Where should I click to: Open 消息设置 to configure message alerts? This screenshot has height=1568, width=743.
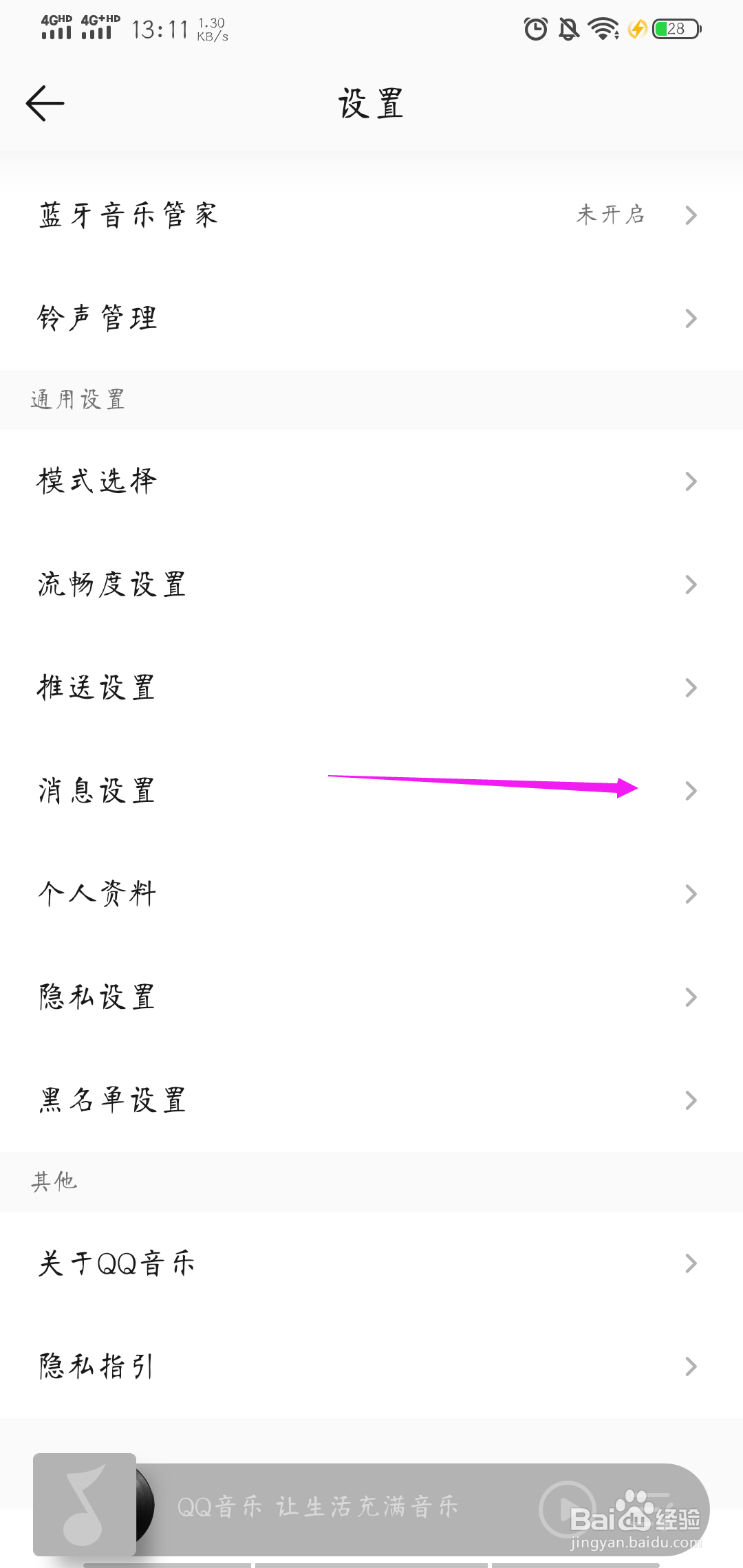(x=371, y=791)
